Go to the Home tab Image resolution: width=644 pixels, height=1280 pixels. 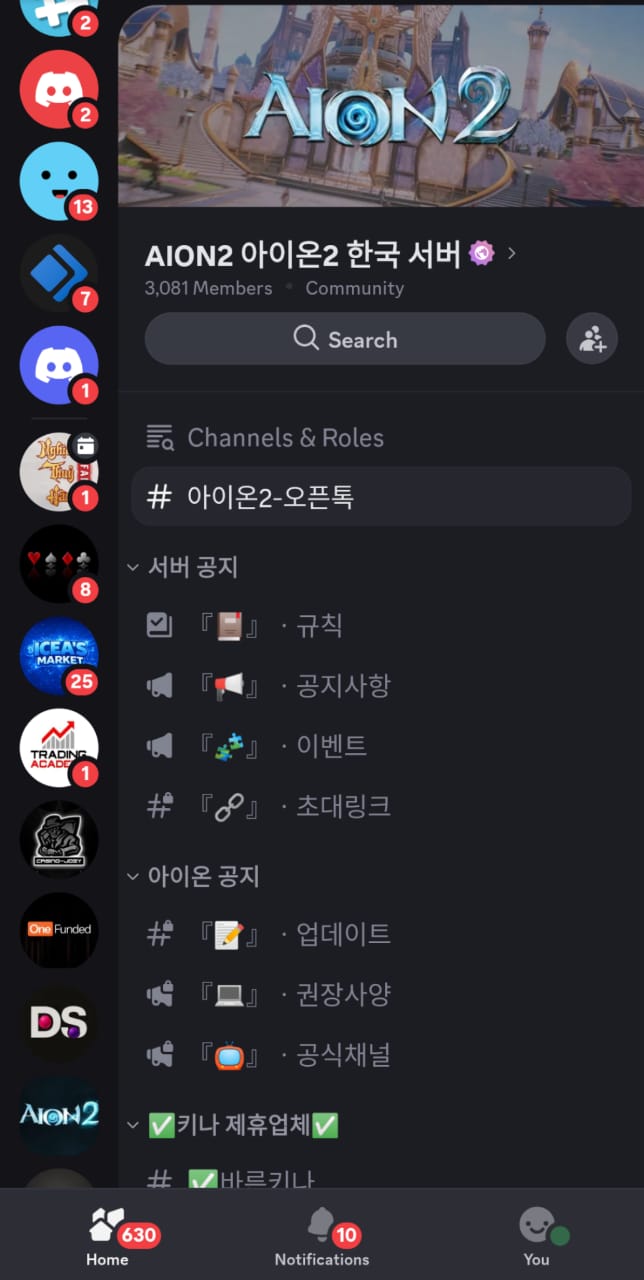pyautogui.click(x=107, y=1236)
